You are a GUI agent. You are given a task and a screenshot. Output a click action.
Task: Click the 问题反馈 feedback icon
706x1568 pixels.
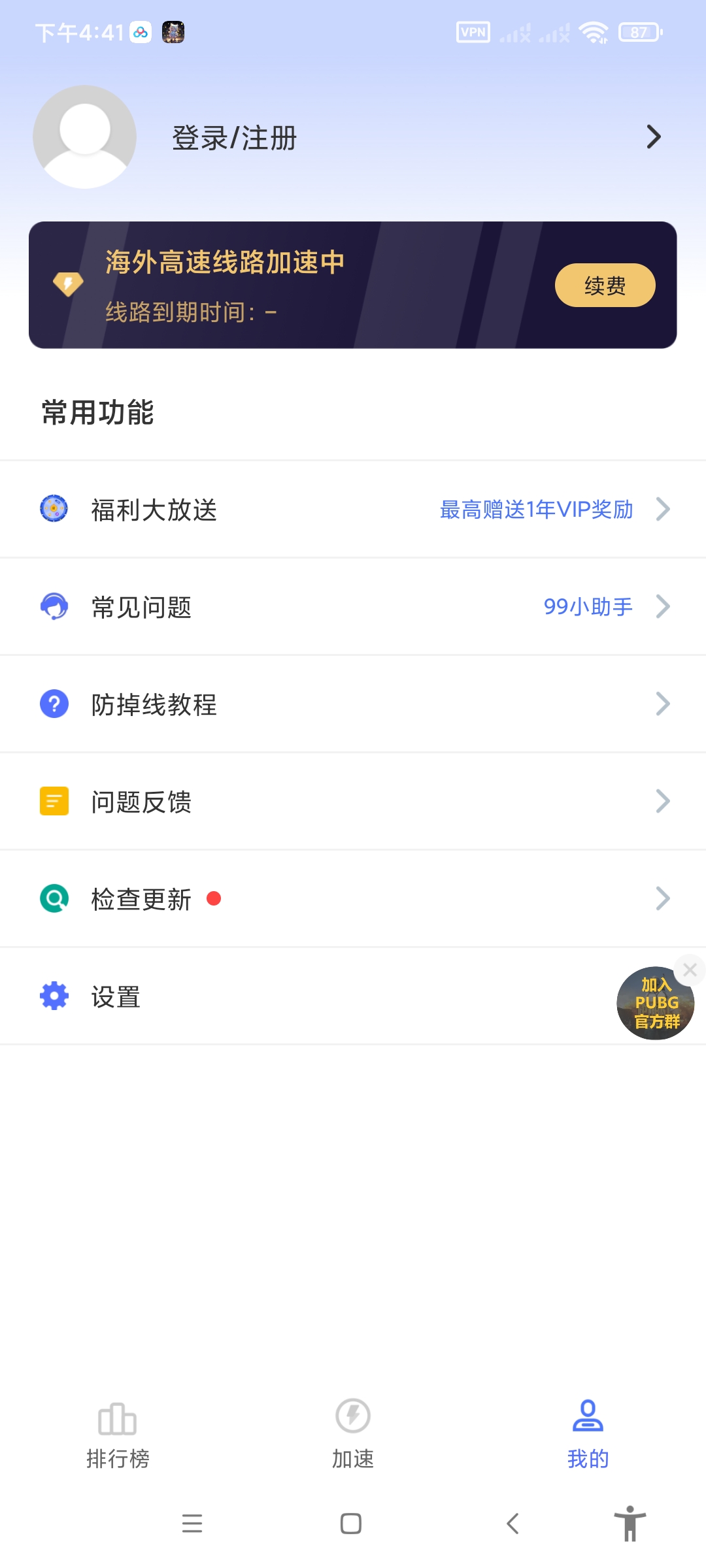[54, 801]
